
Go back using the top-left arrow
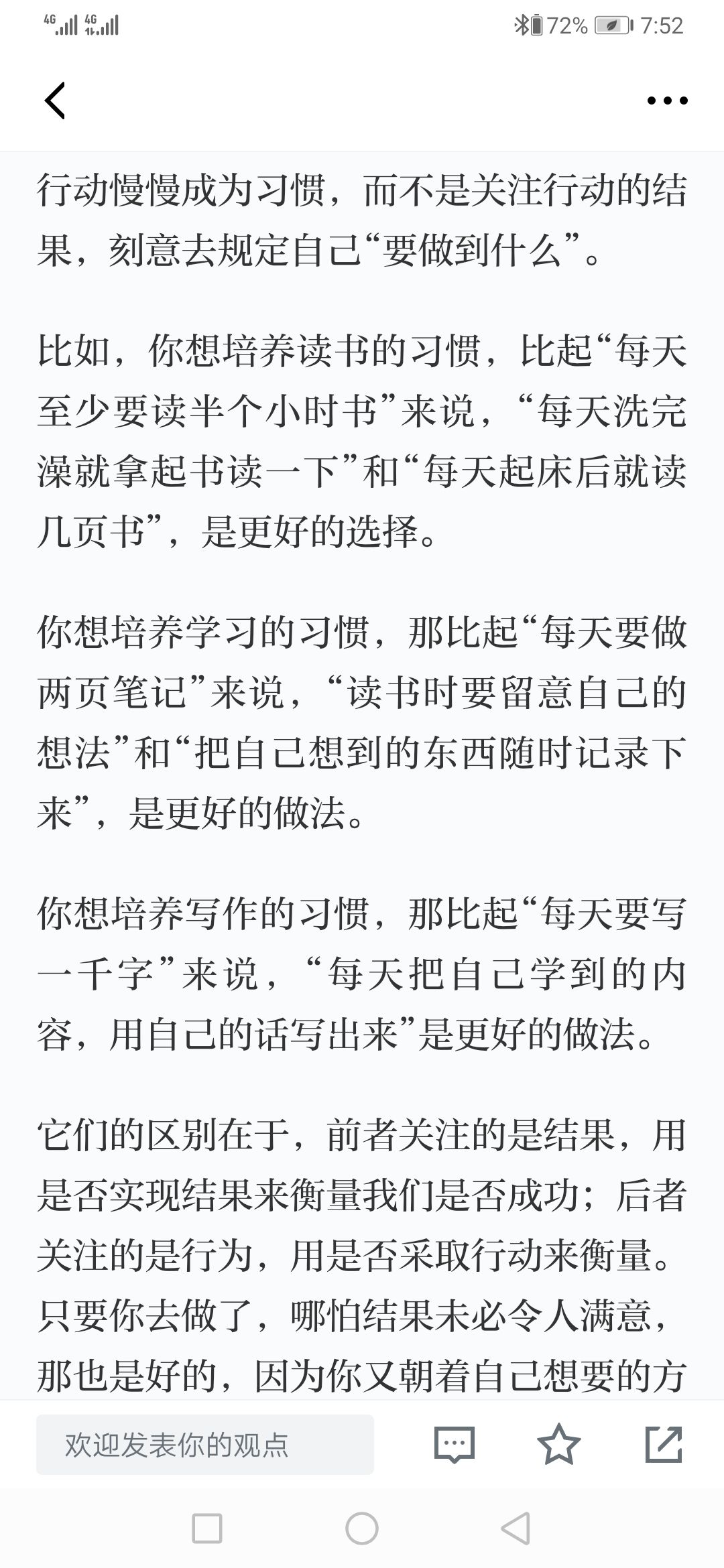tap(55, 101)
